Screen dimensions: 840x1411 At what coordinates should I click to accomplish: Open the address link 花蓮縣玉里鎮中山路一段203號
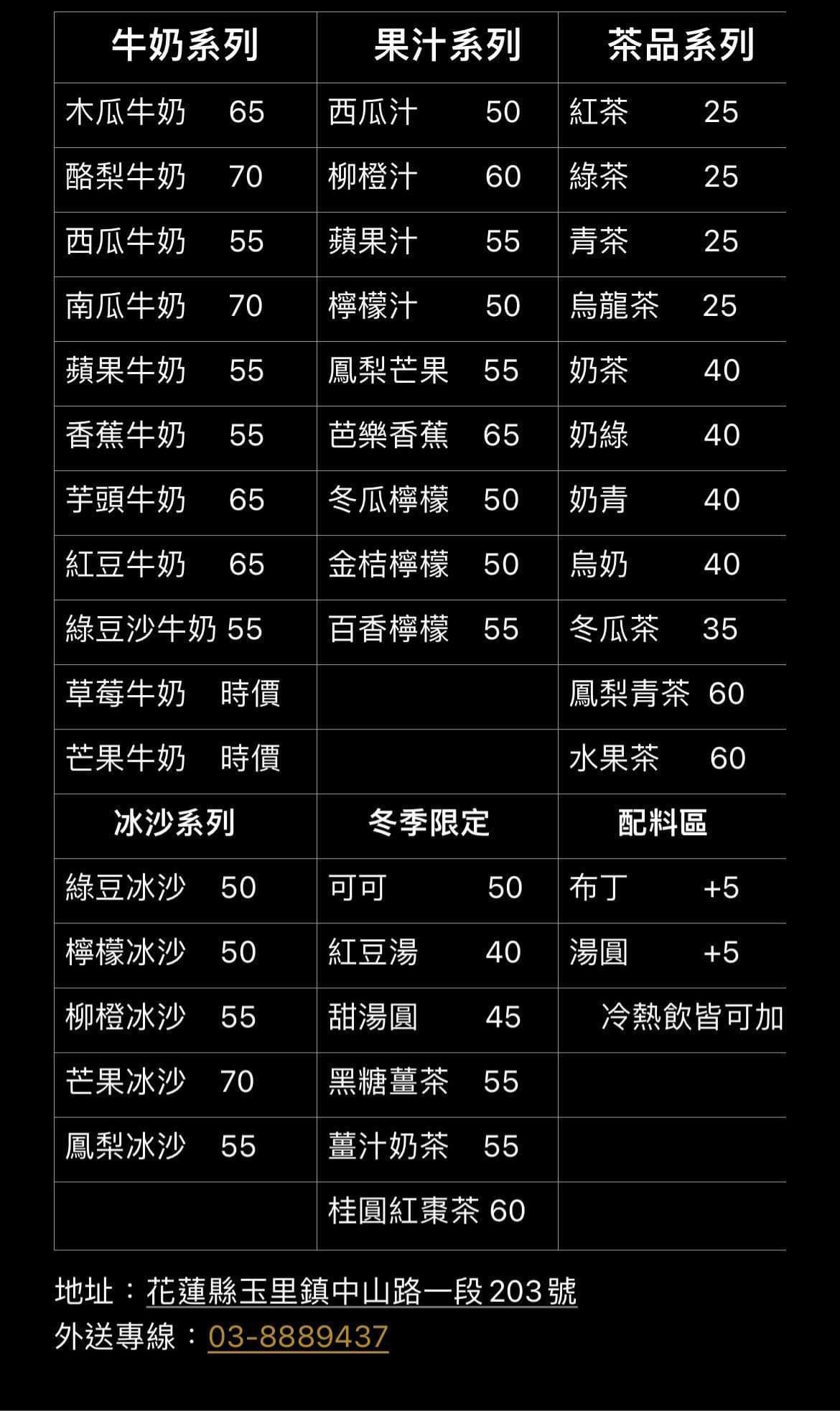click(x=362, y=1292)
